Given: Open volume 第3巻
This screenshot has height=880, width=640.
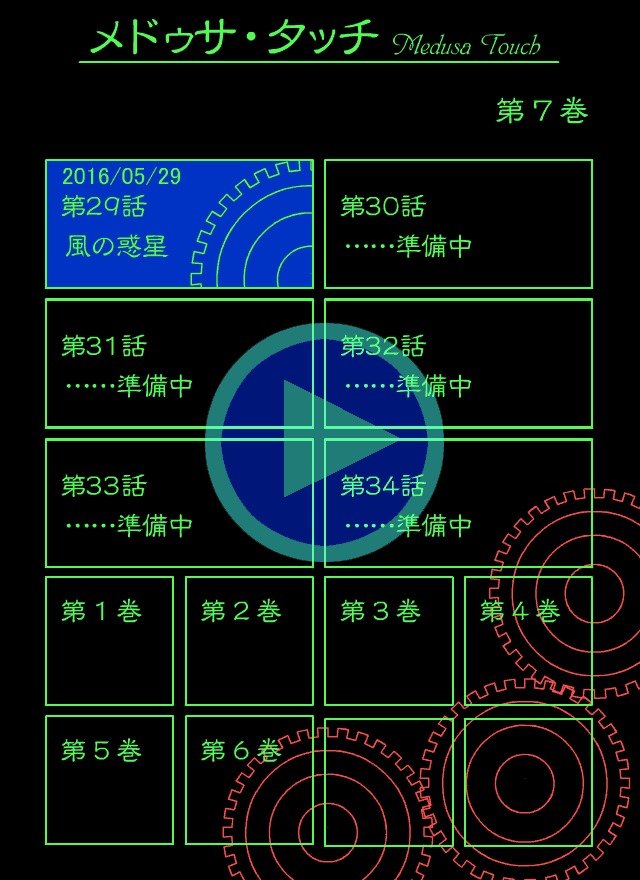Looking at the screenshot, I should click(x=388, y=641).
